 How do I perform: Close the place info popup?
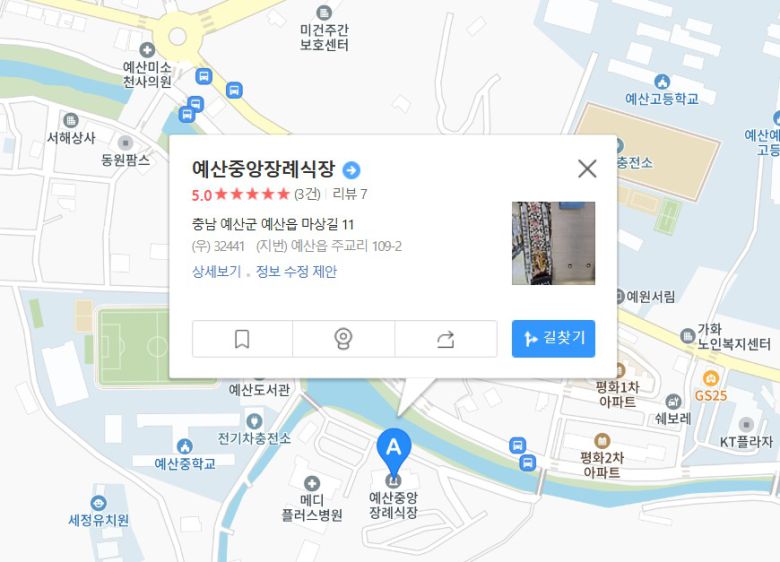click(x=587, y=169)
